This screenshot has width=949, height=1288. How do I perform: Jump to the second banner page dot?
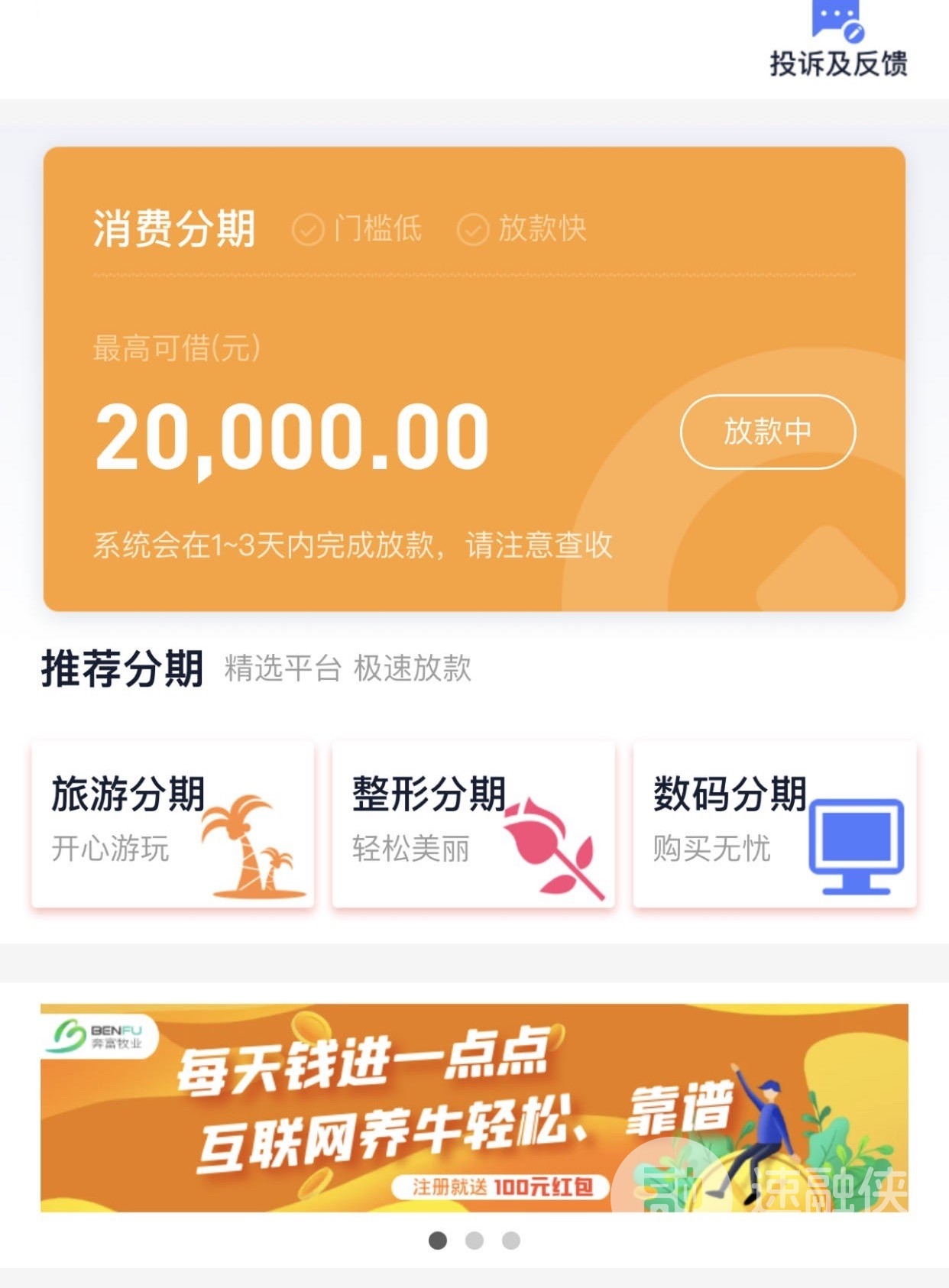coord(474,1241)
